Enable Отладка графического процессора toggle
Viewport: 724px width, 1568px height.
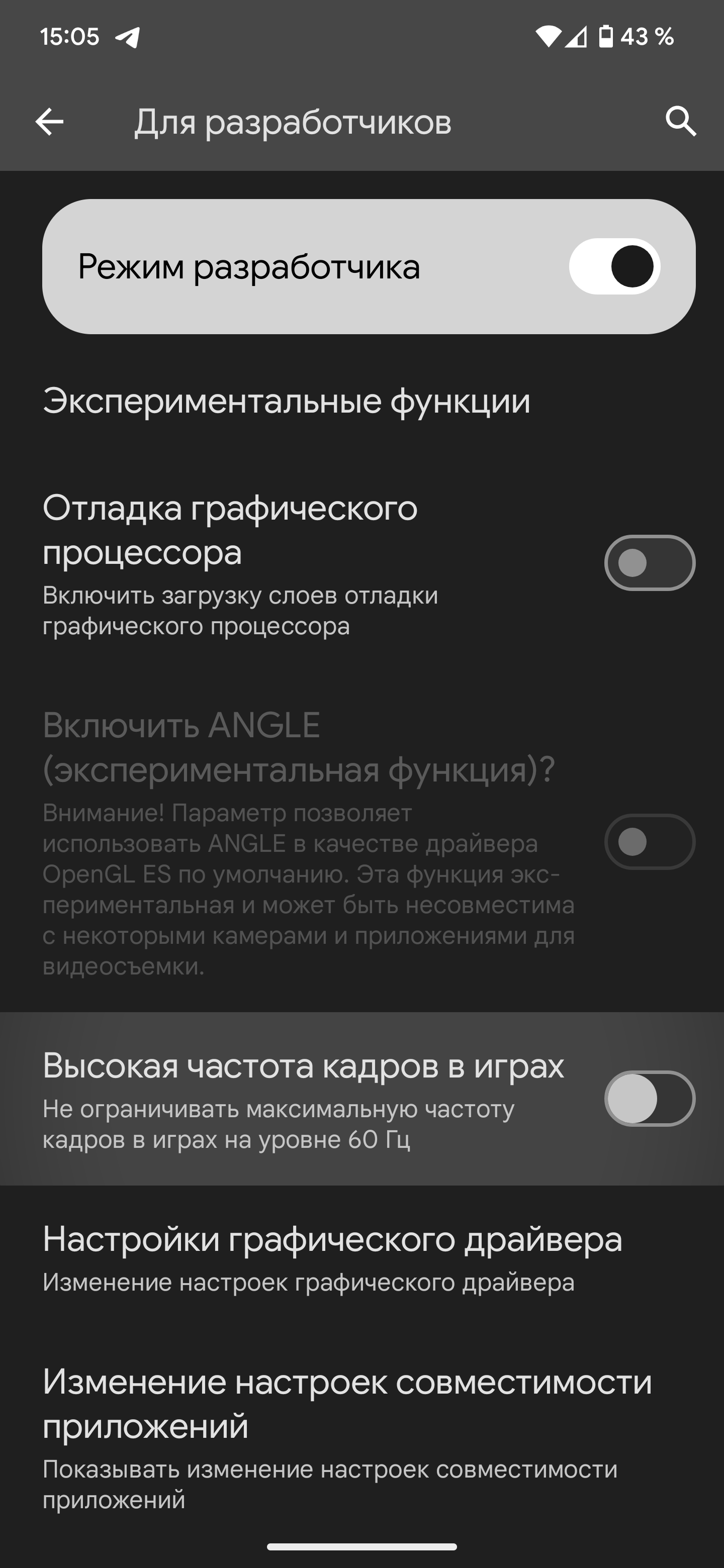tap(649, 563)
